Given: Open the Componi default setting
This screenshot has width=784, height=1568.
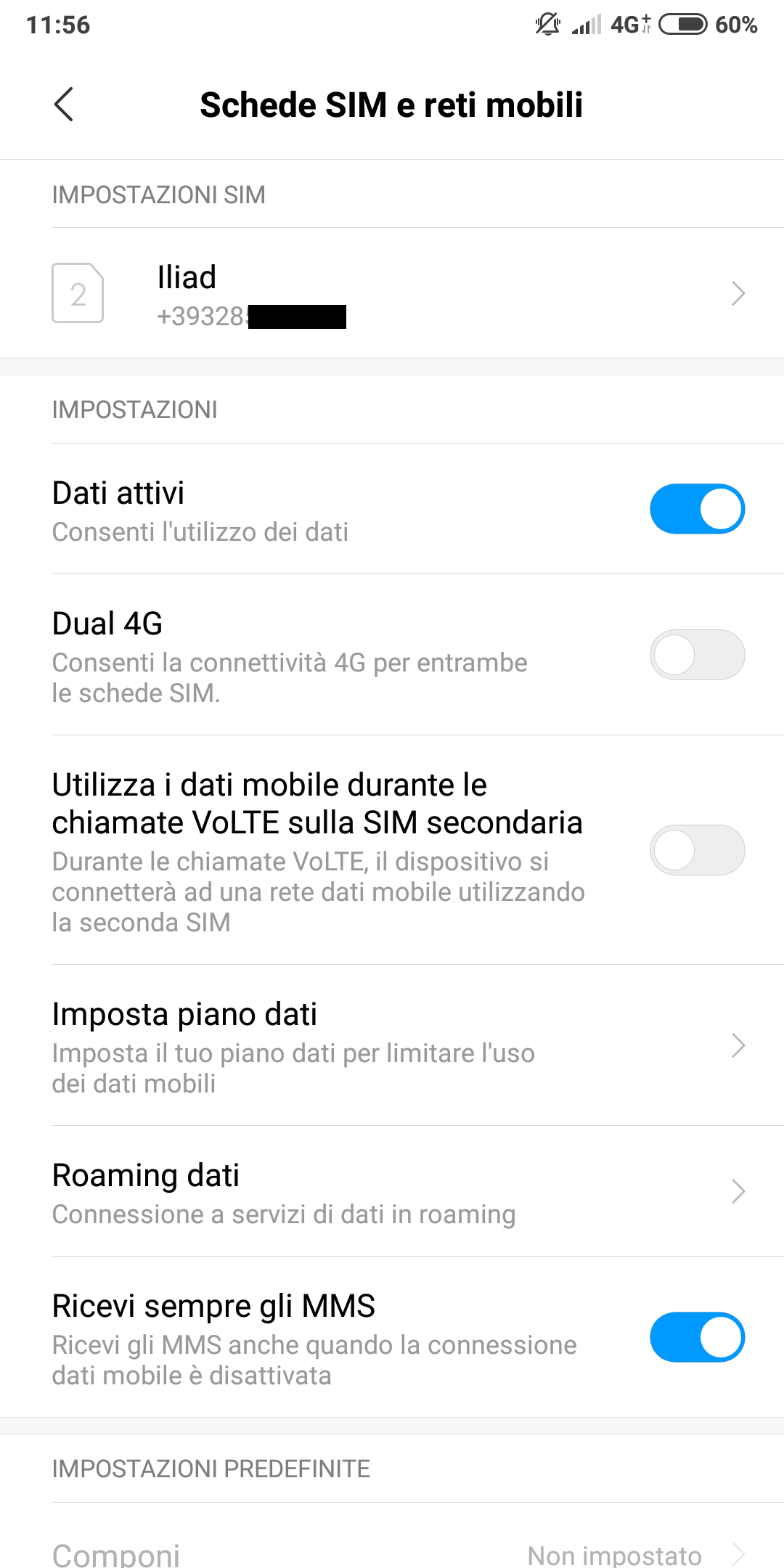Looking at the screenshot, I should pyautogui.click(x=392, y=1553).
